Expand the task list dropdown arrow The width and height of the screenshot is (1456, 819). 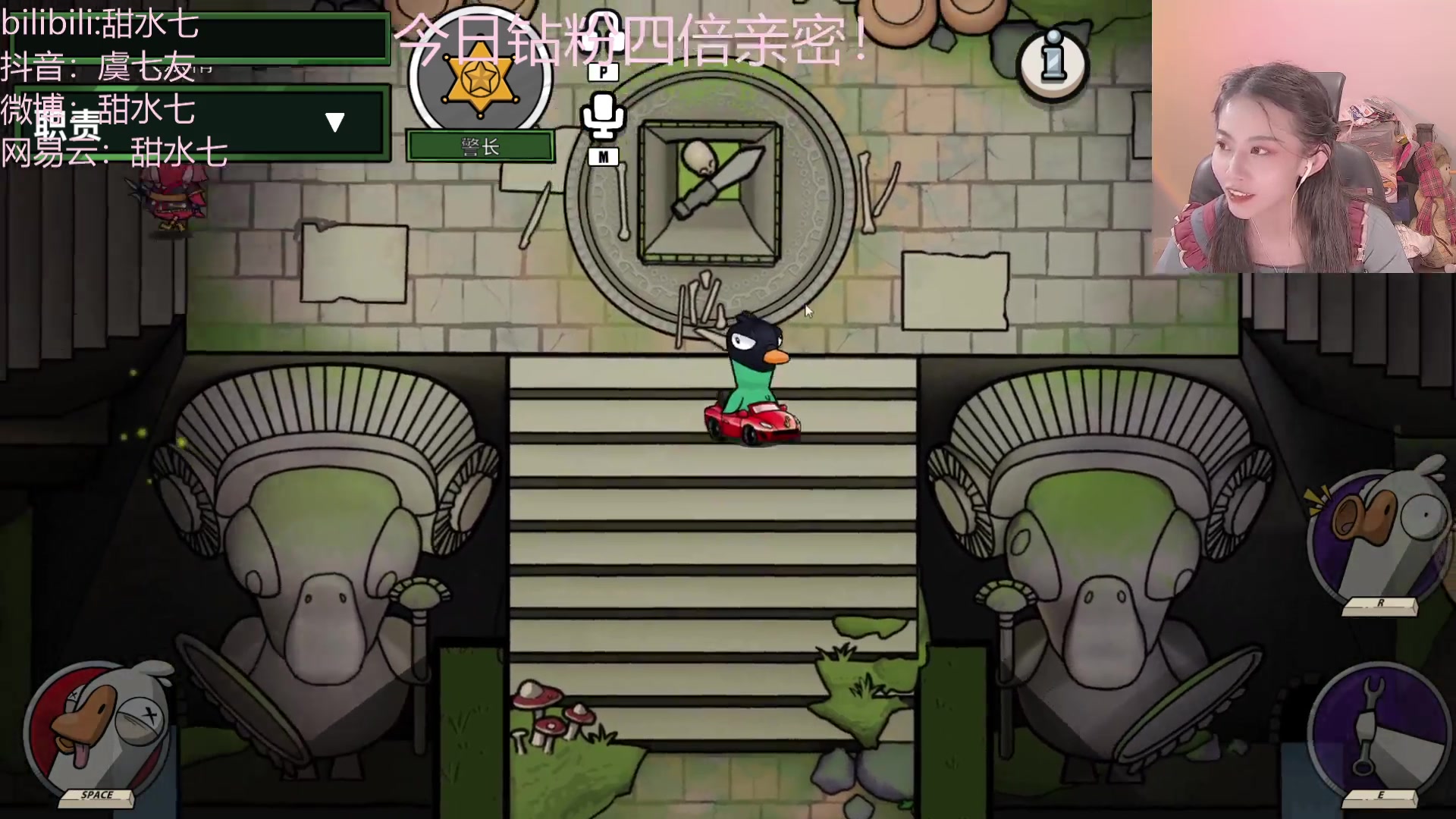[x=334, y=122]
